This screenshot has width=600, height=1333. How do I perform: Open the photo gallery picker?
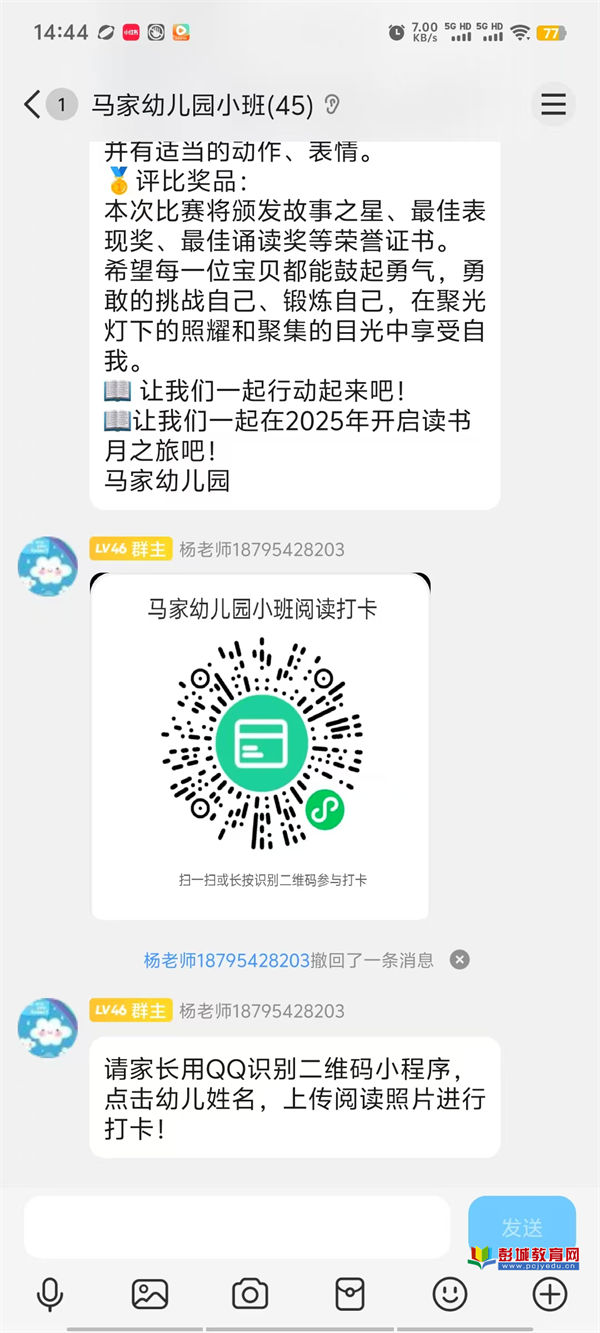(x=150, y=1294)
